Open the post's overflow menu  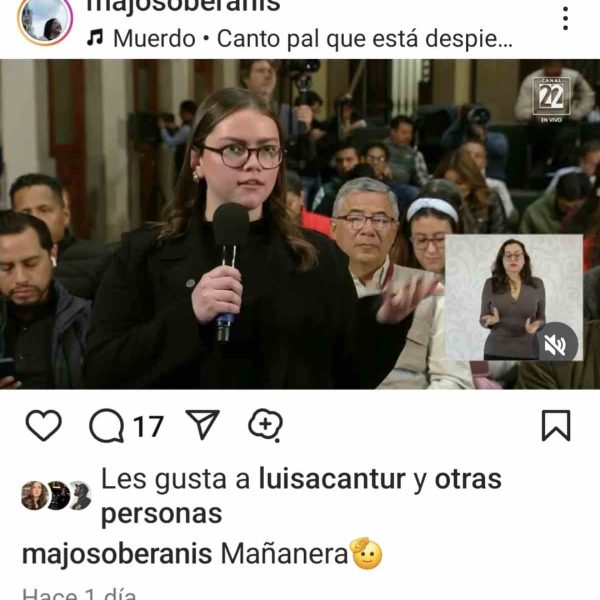click(x=565, y=18)
